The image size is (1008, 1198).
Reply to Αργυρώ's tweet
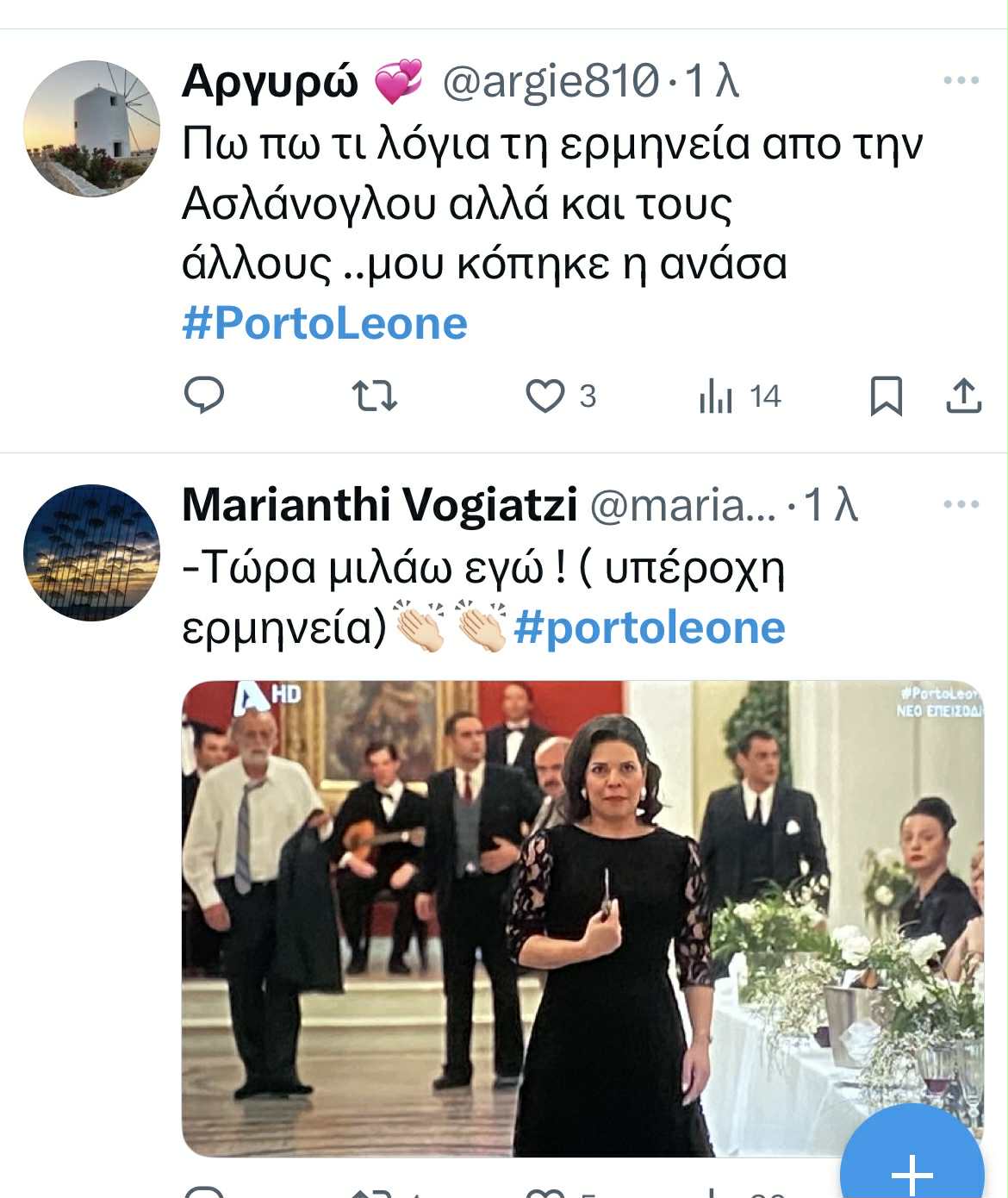pos(204,396)
